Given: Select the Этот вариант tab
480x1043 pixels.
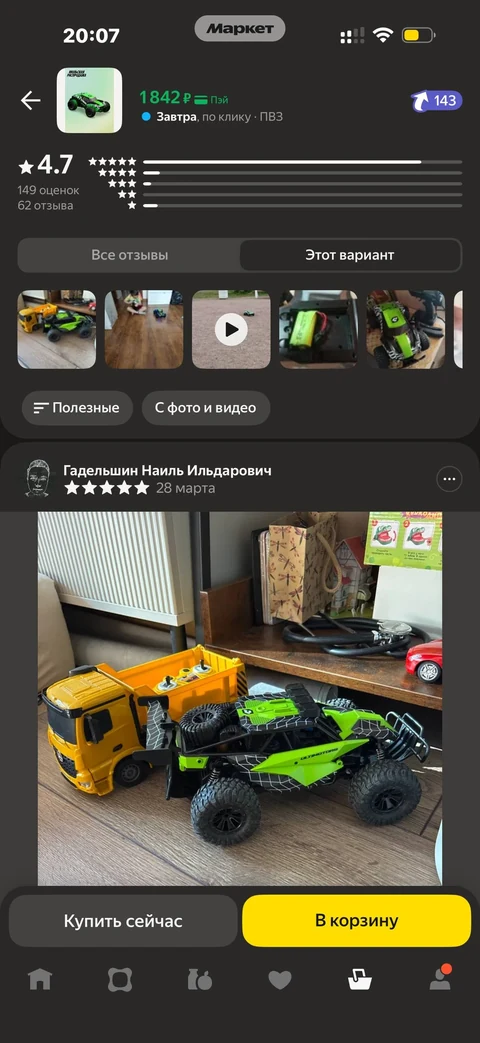Looking at the screenshot, I should [350, 255].
